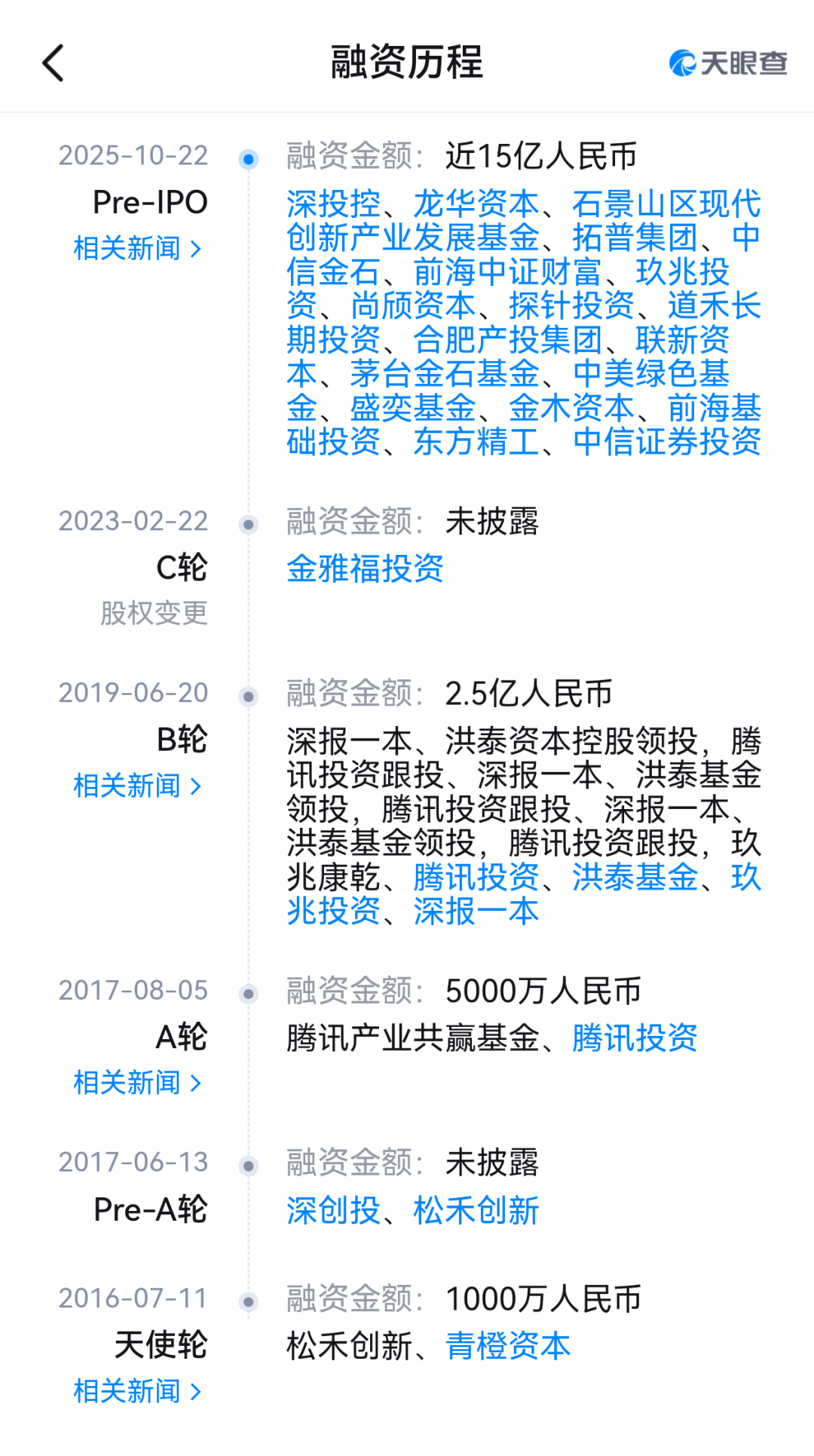This screenshot has height=1456, width=814.
Task: View 前海中证财富 investor page
Action: click(507, 272)
